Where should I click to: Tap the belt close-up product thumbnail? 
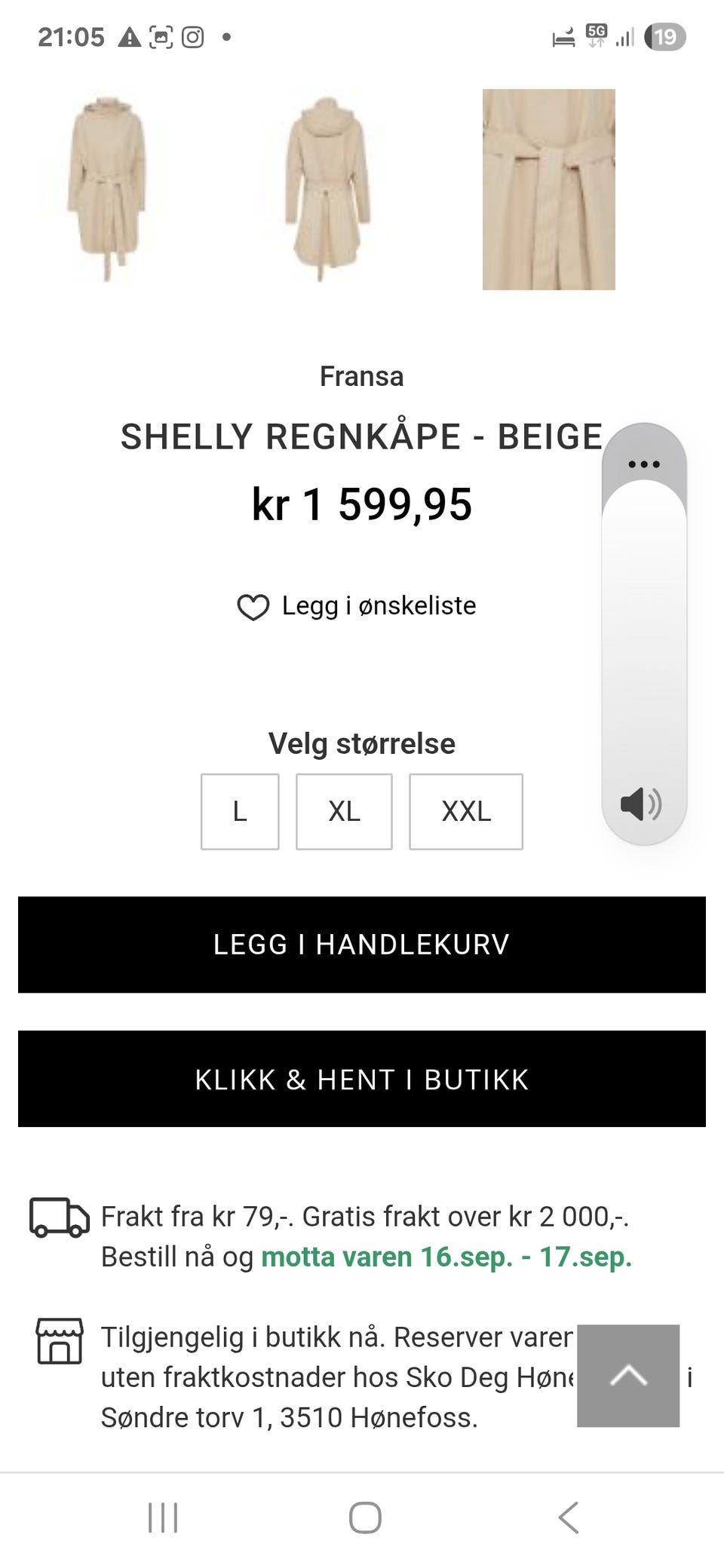click(548, 190)
